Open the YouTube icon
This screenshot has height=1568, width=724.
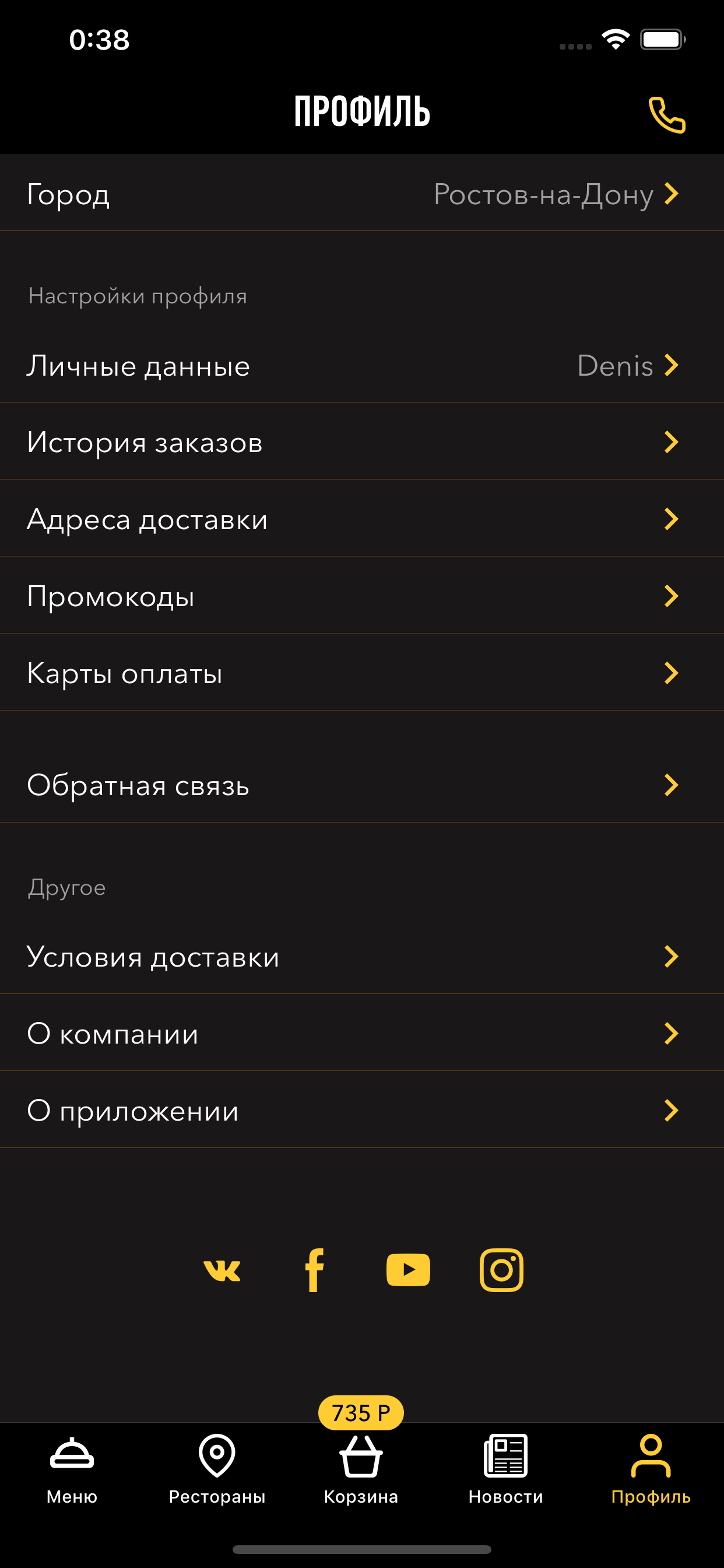pyautogui.click(x=408, y=1270)
